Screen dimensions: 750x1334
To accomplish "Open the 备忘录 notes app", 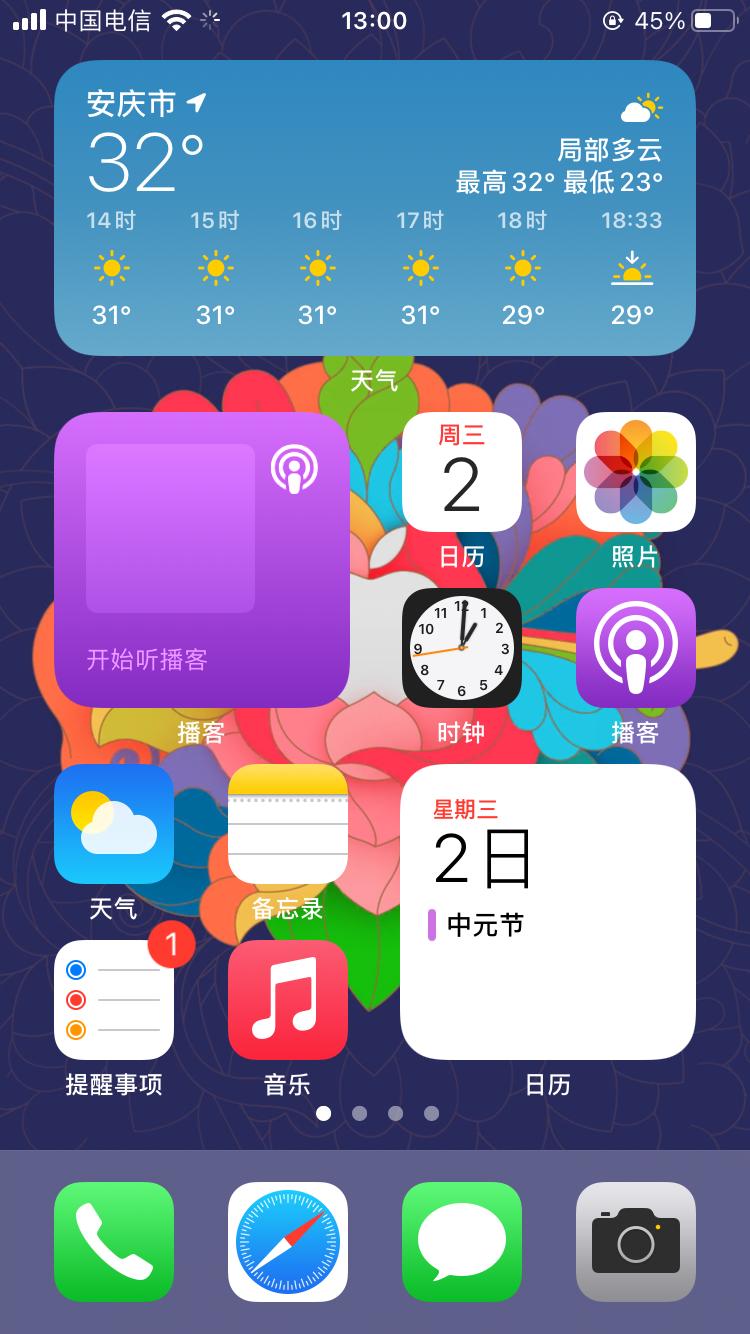I will point(288,824).
